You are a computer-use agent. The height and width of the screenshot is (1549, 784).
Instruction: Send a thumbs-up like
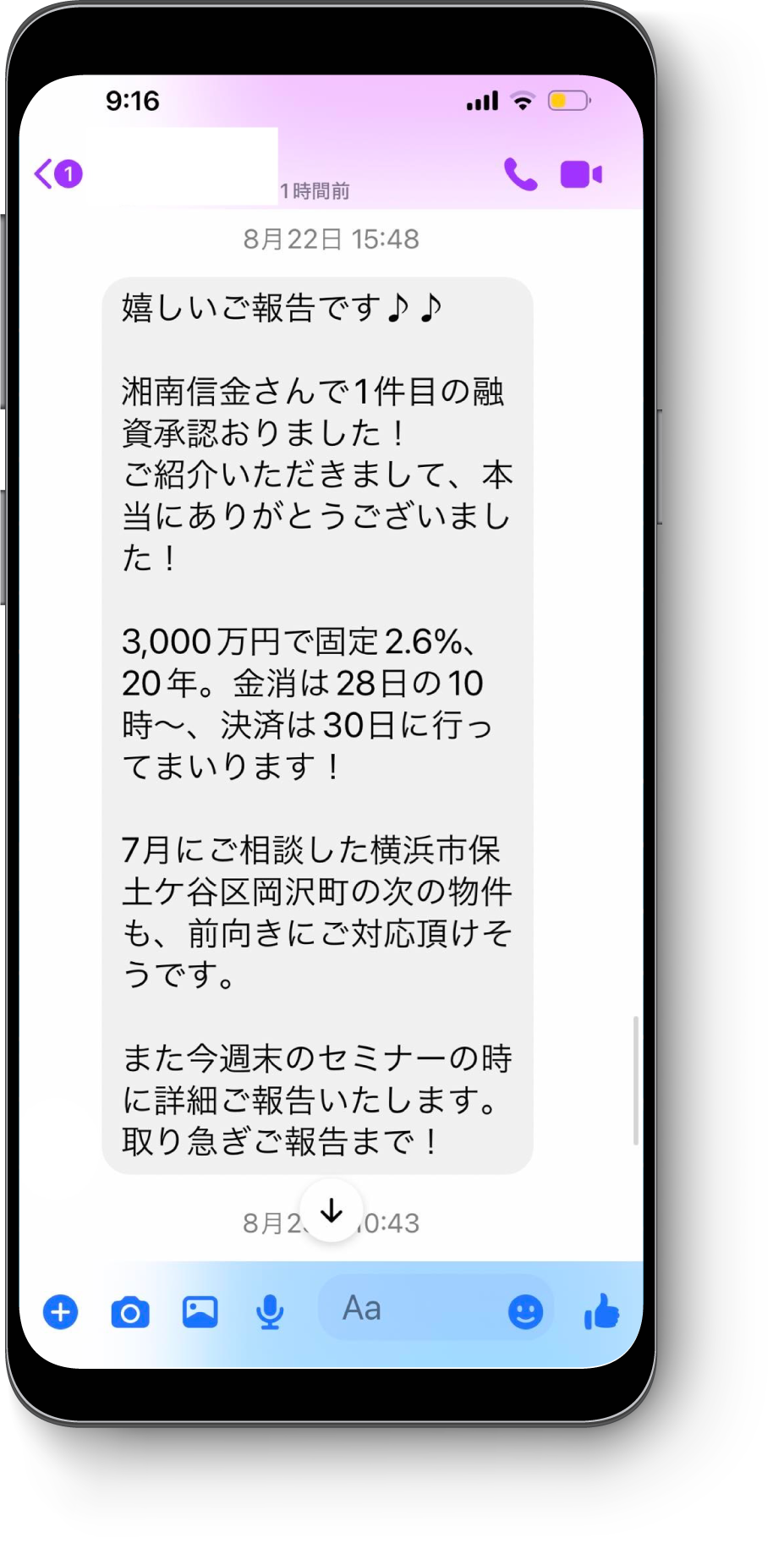(x=601, y=1311)
